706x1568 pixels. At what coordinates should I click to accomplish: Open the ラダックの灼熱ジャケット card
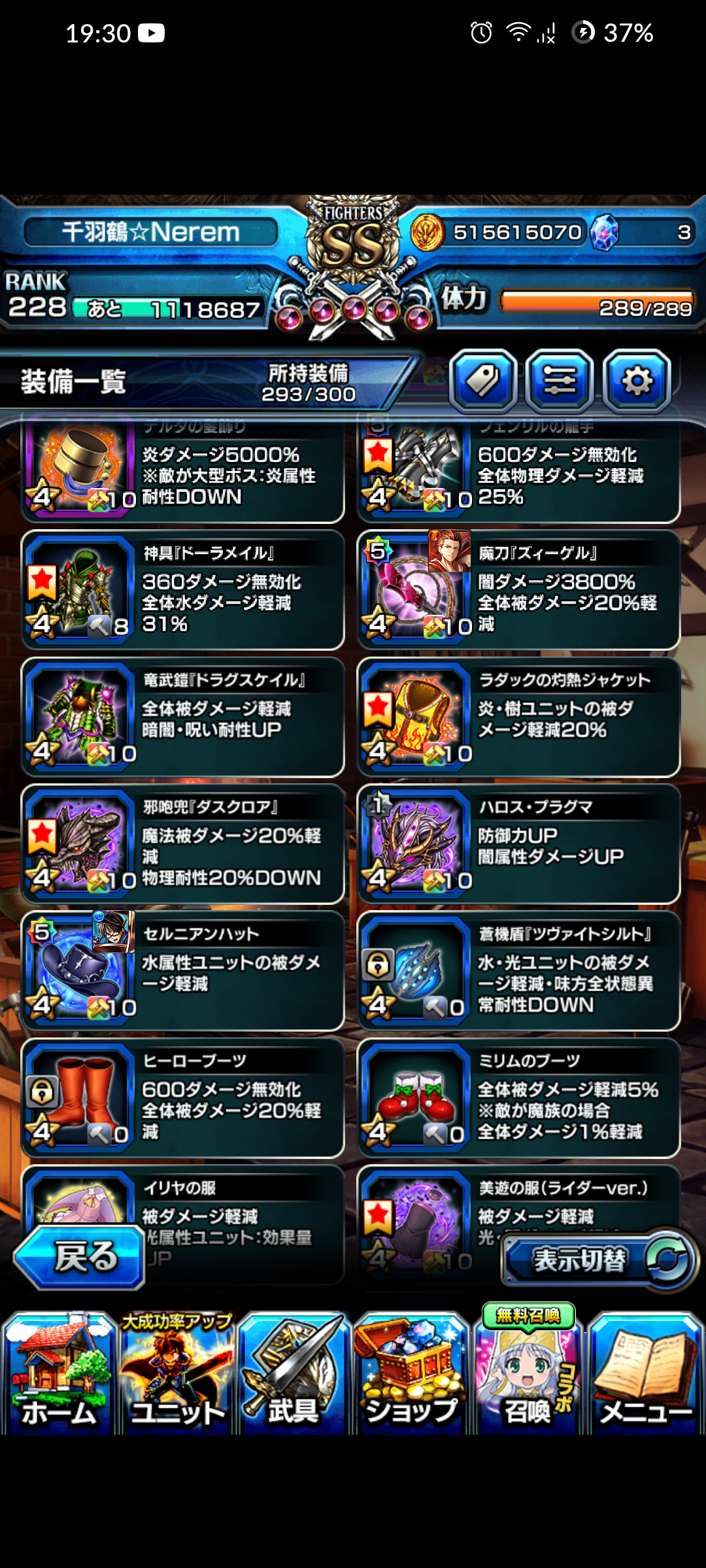coord(519,717)
